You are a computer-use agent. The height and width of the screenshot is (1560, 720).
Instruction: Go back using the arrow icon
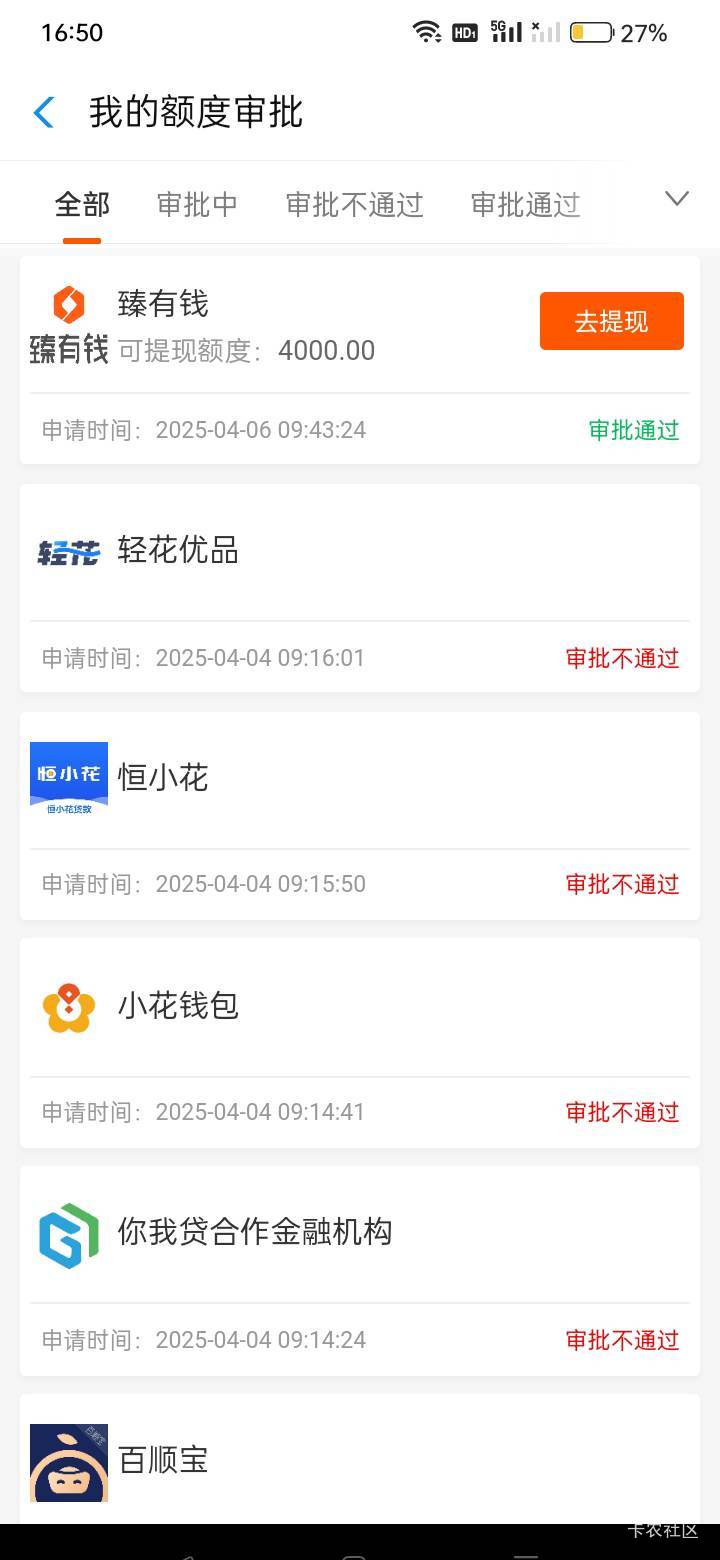point(44,112)
